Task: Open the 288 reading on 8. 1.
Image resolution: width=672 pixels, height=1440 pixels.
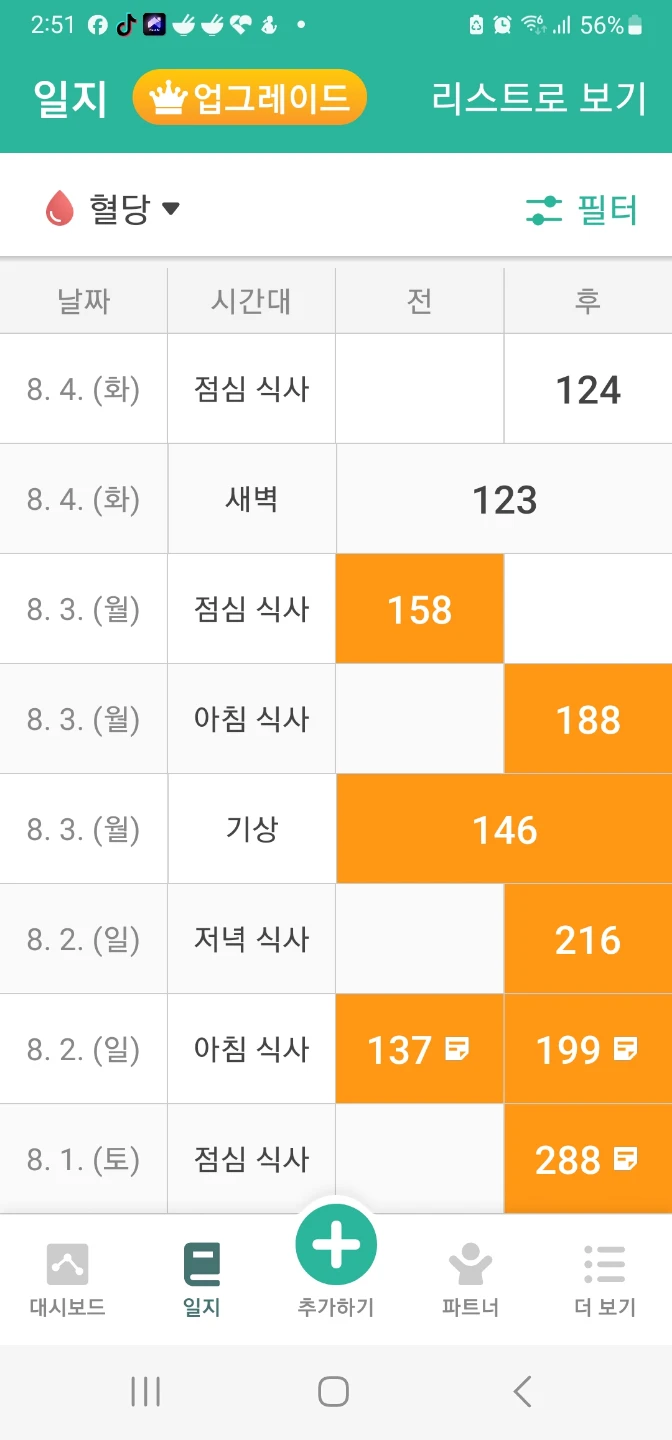Action: [588, 1159]
